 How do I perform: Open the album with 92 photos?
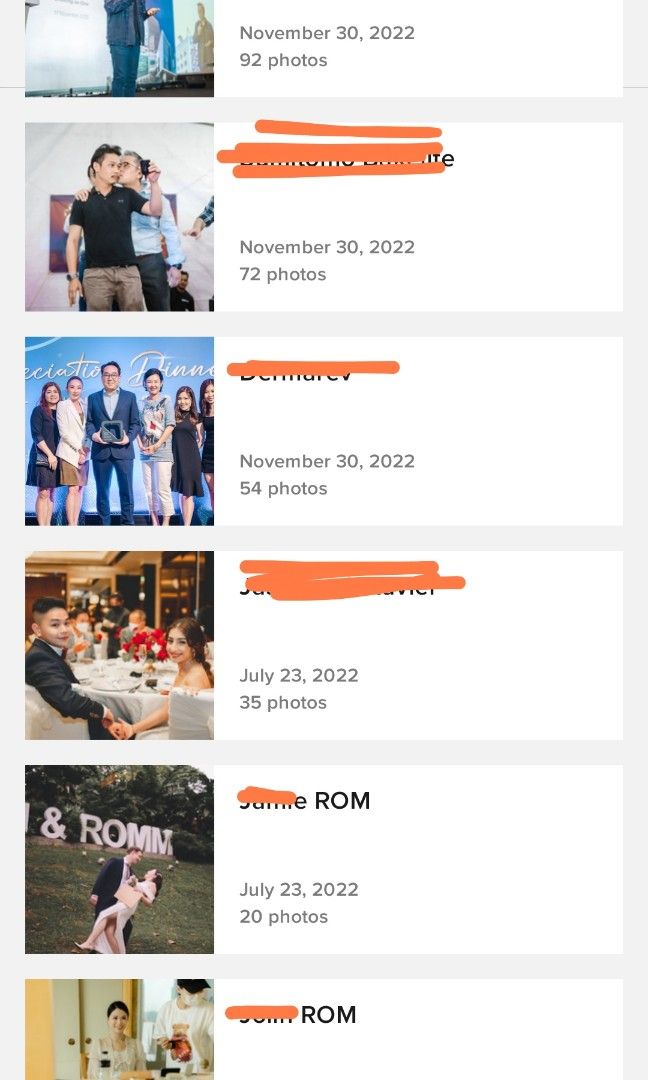[x=323, y=47]
